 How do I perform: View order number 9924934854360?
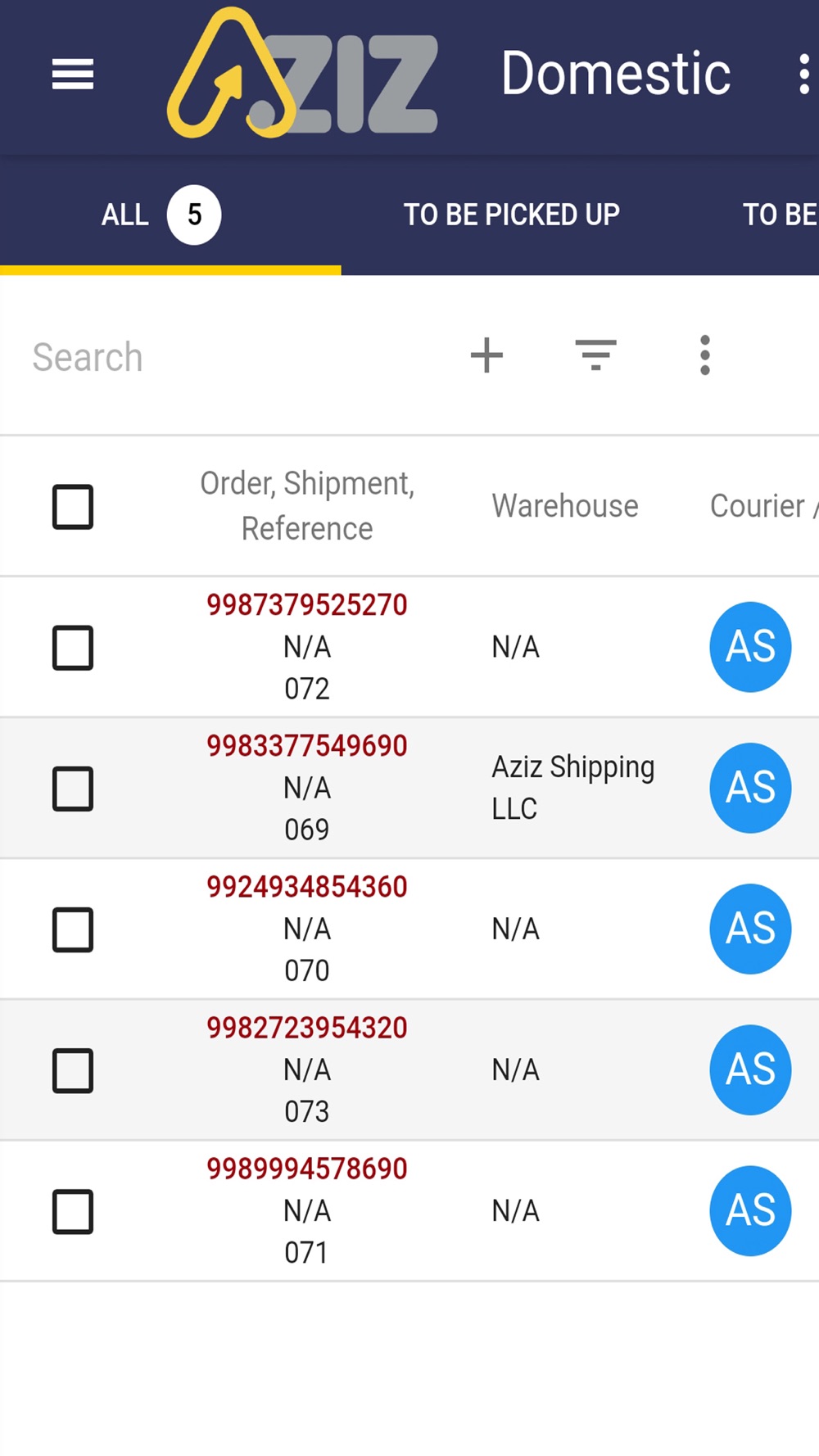tap(307, 887)
